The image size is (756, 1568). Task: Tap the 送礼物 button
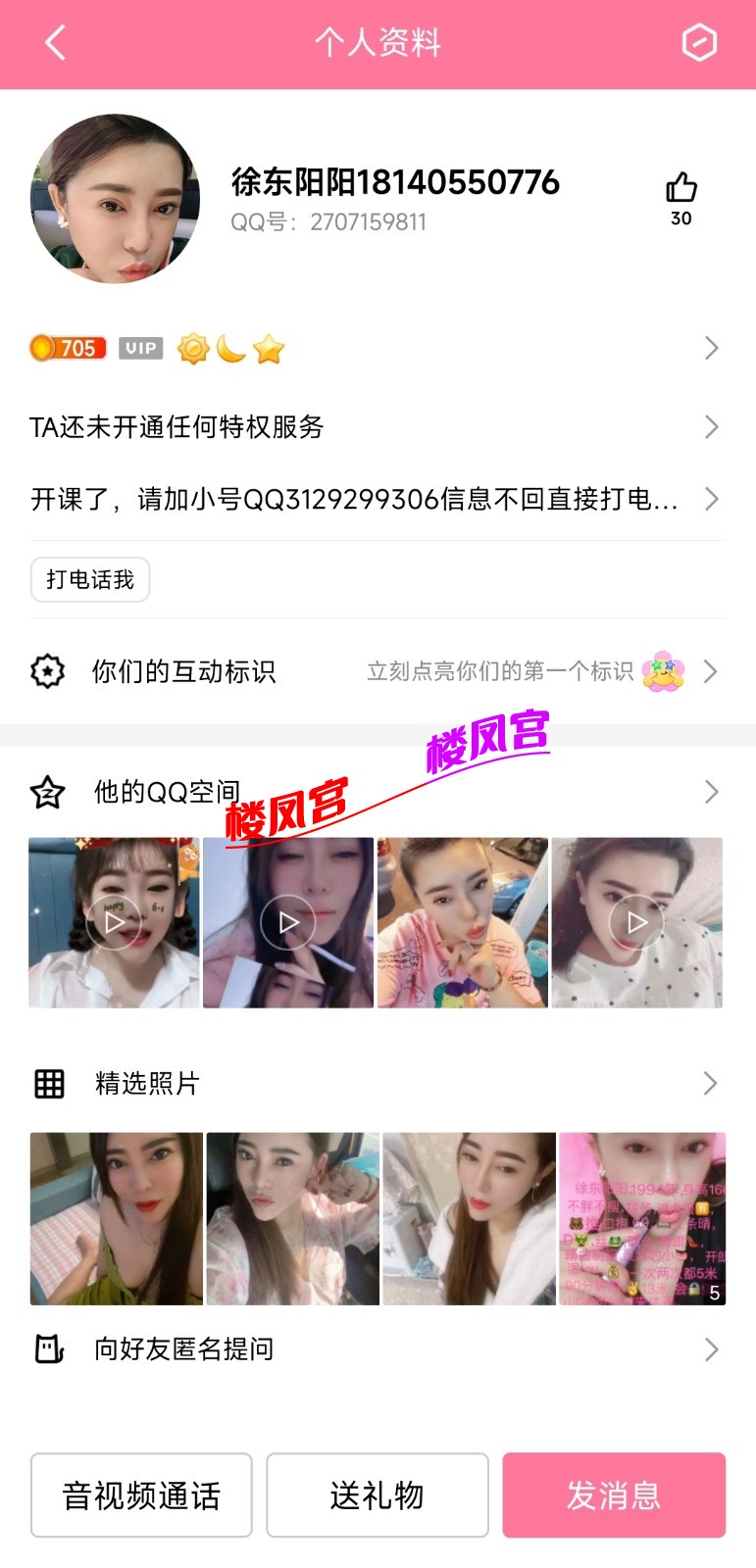(x=378, y=1494)
